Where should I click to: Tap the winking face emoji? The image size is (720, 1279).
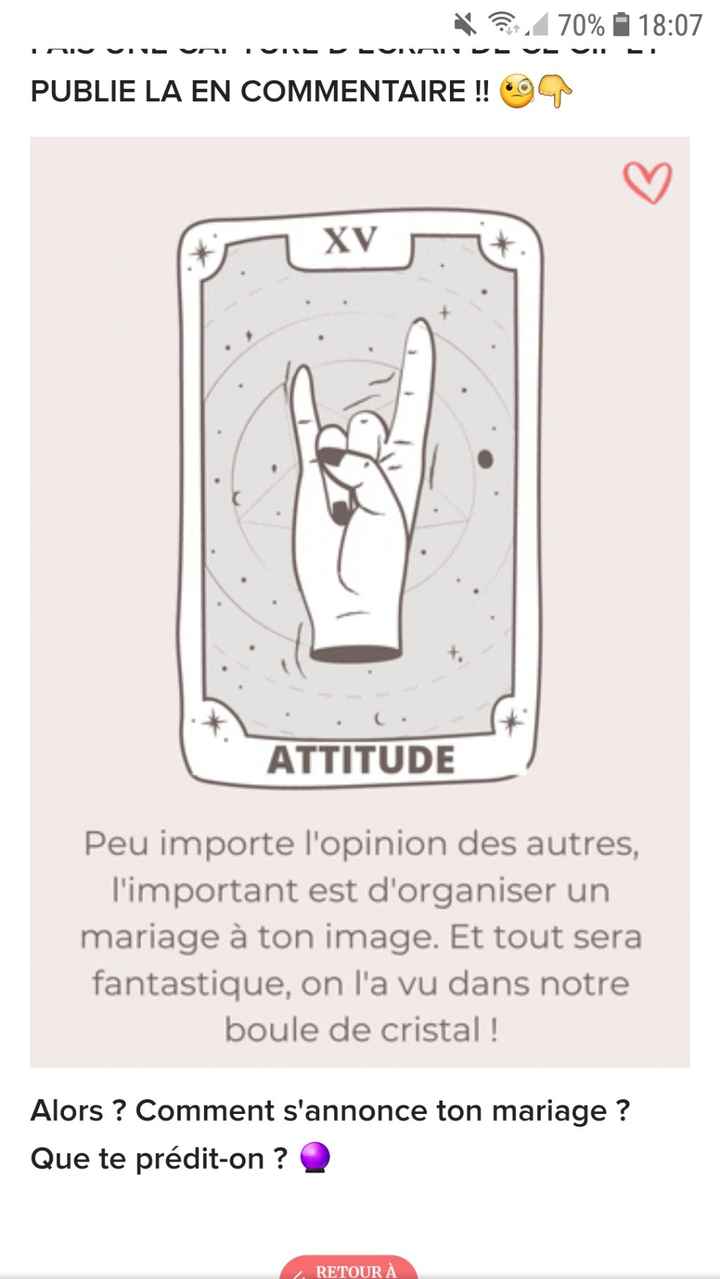click(516, 93)
